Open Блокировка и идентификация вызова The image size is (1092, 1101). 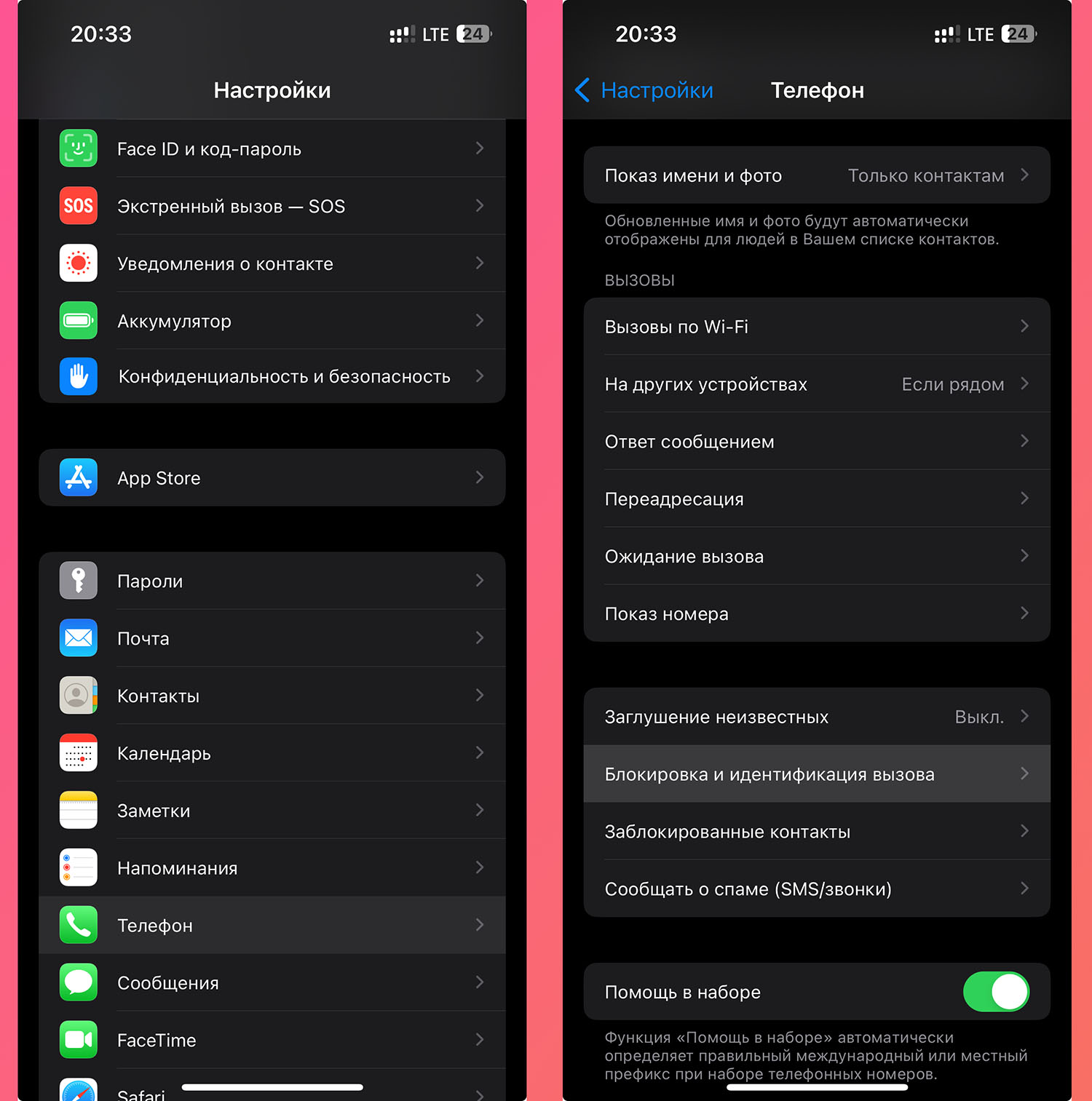(817, 774)
